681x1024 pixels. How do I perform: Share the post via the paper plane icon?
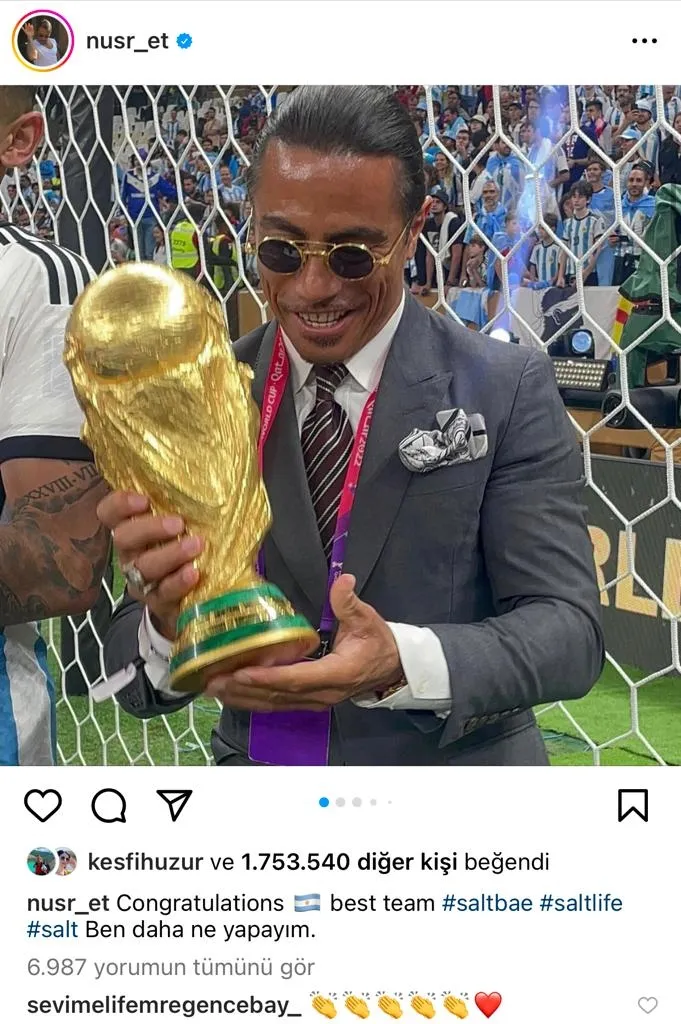click(x=174, y=805)
